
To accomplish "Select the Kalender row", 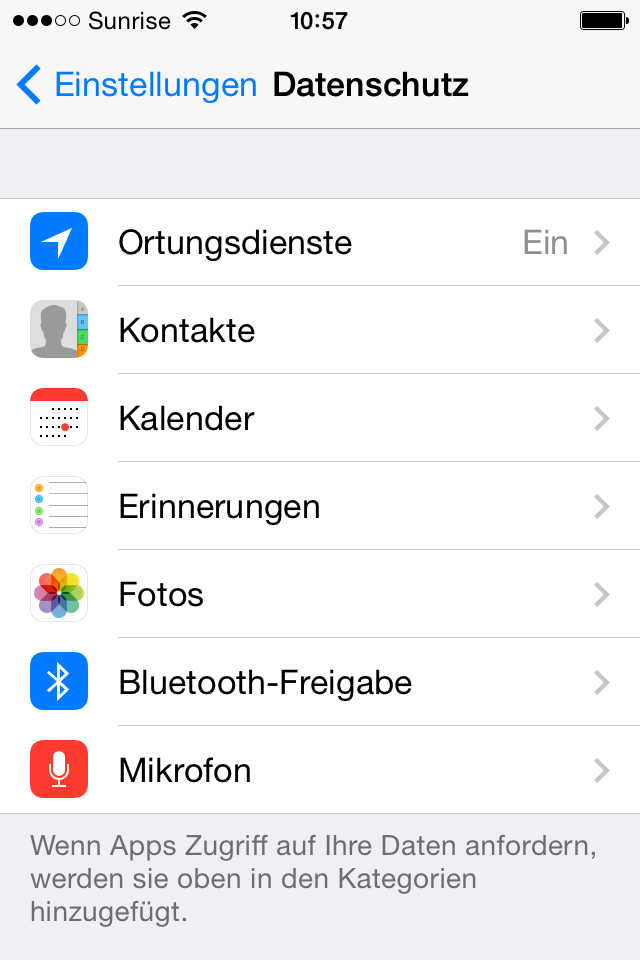I will click(320, 419).
